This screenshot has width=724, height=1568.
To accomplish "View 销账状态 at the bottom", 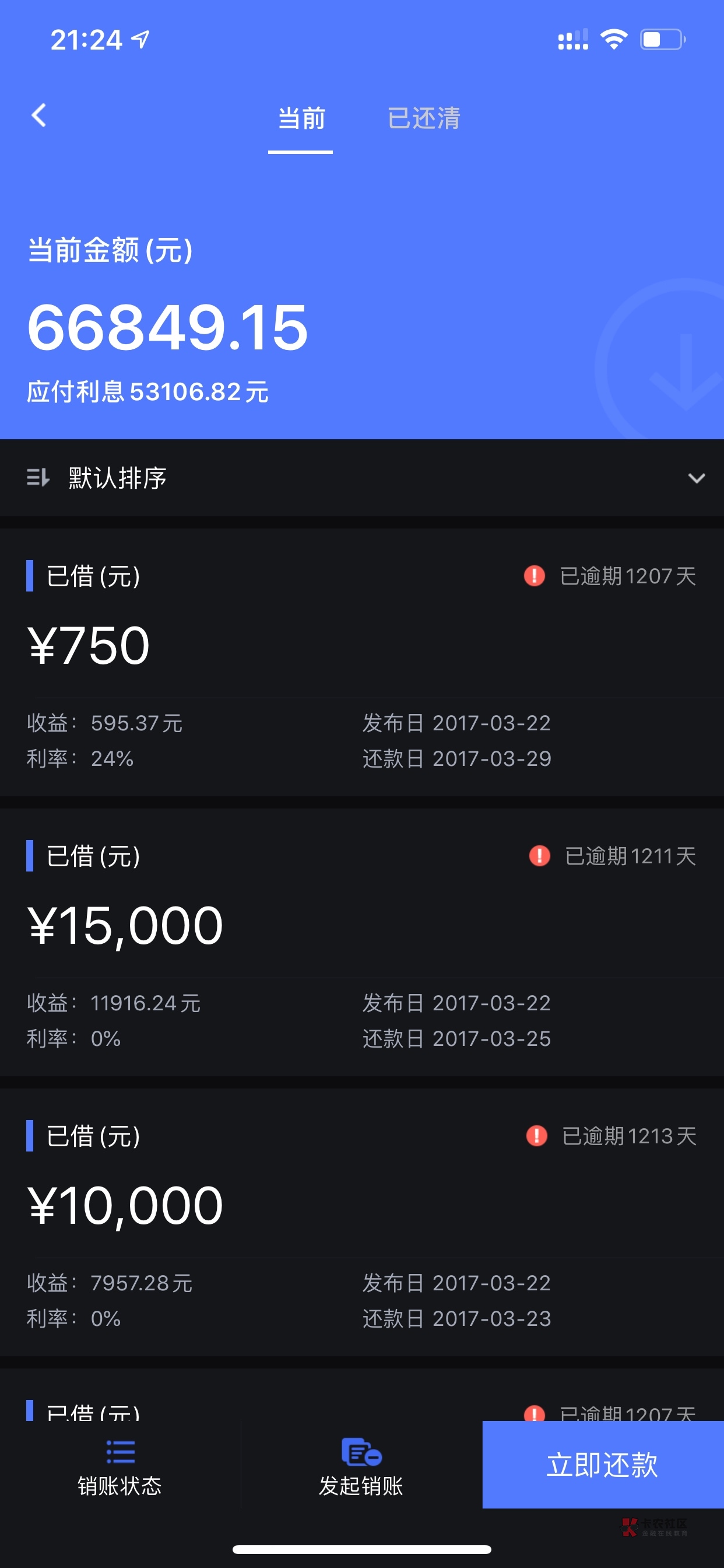I will (120, 1467).
